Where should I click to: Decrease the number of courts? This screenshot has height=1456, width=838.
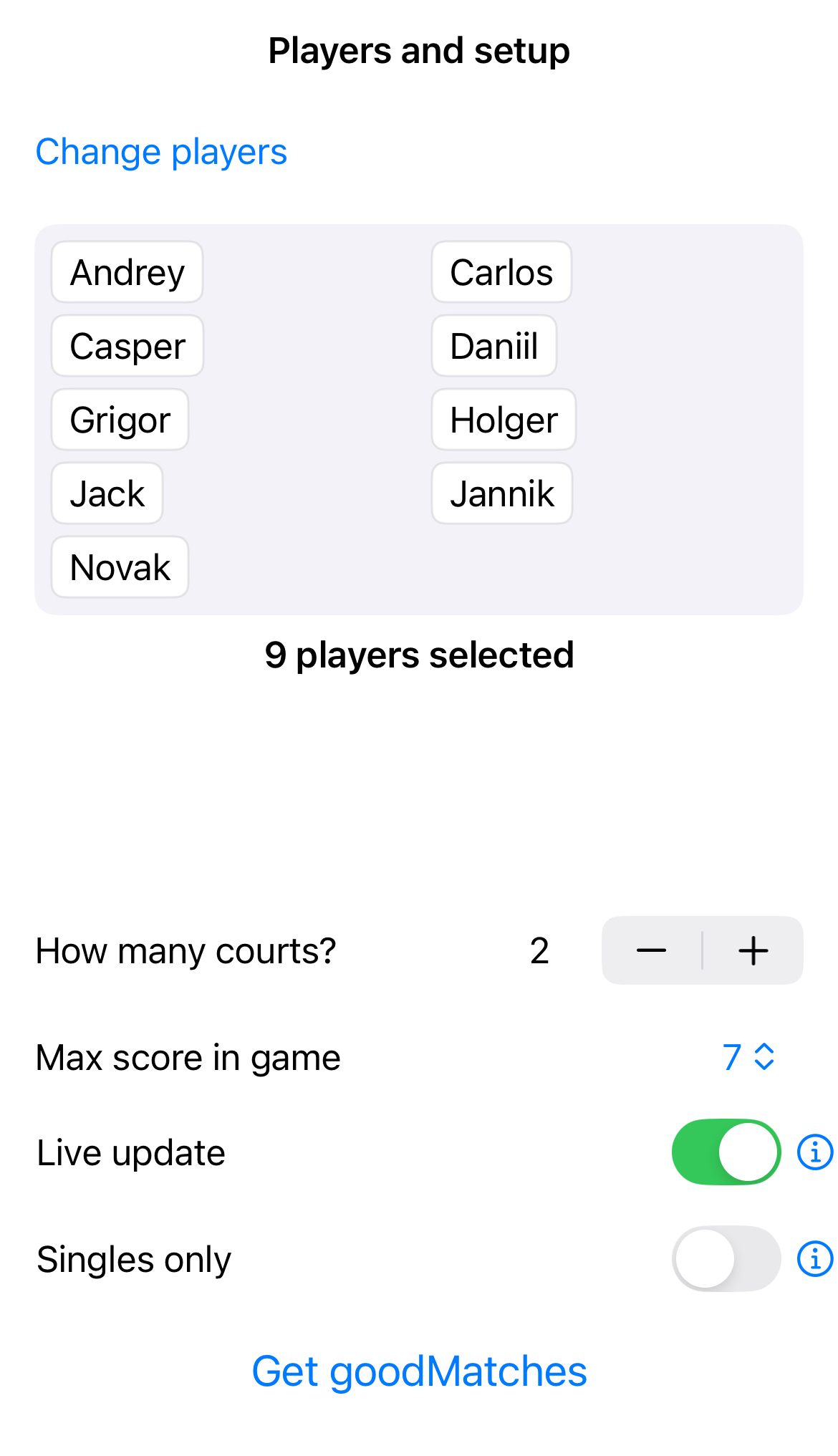click(651, 950)
